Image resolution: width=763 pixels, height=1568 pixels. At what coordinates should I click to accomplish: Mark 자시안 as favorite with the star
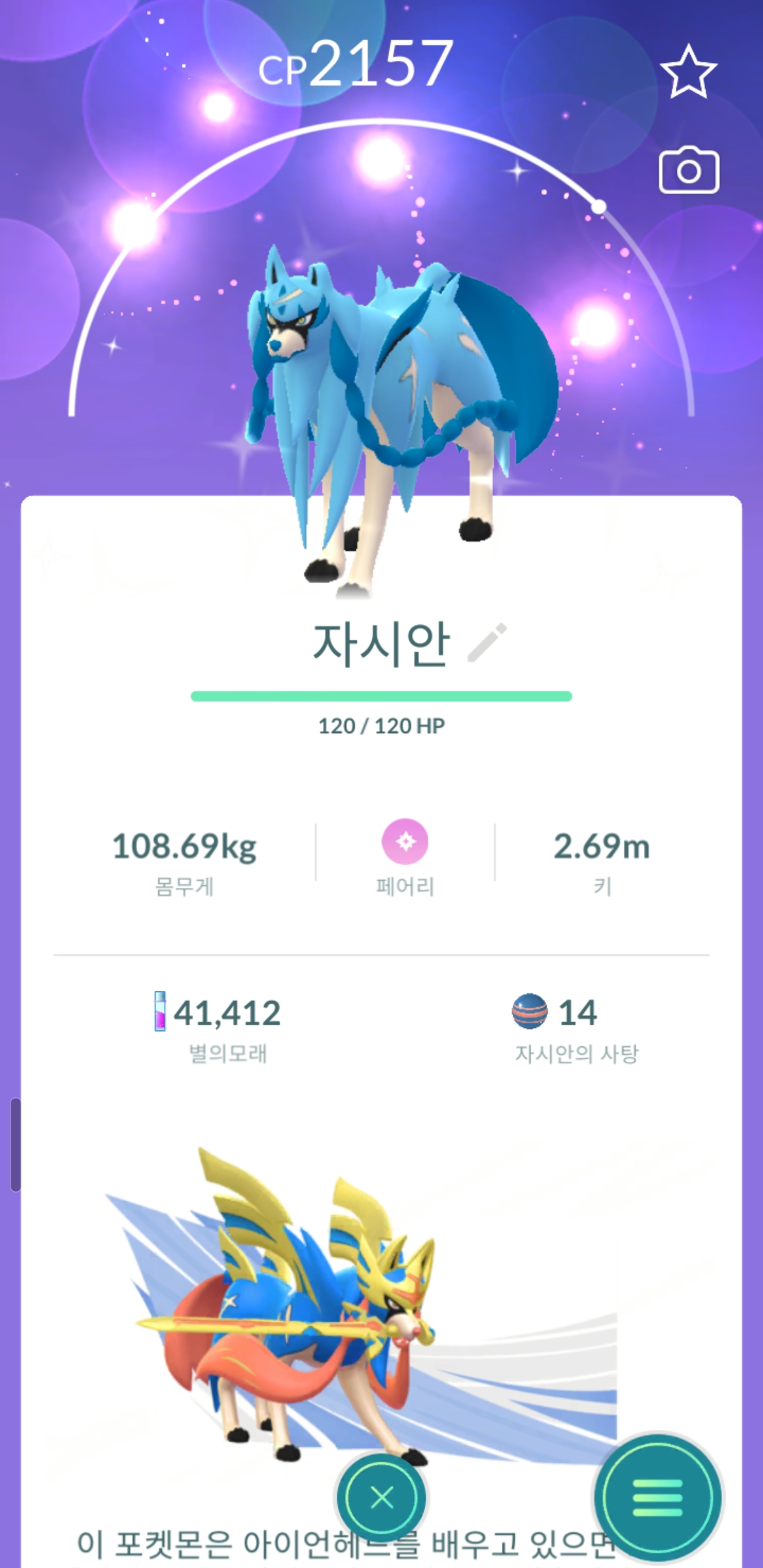click(688, 71)
